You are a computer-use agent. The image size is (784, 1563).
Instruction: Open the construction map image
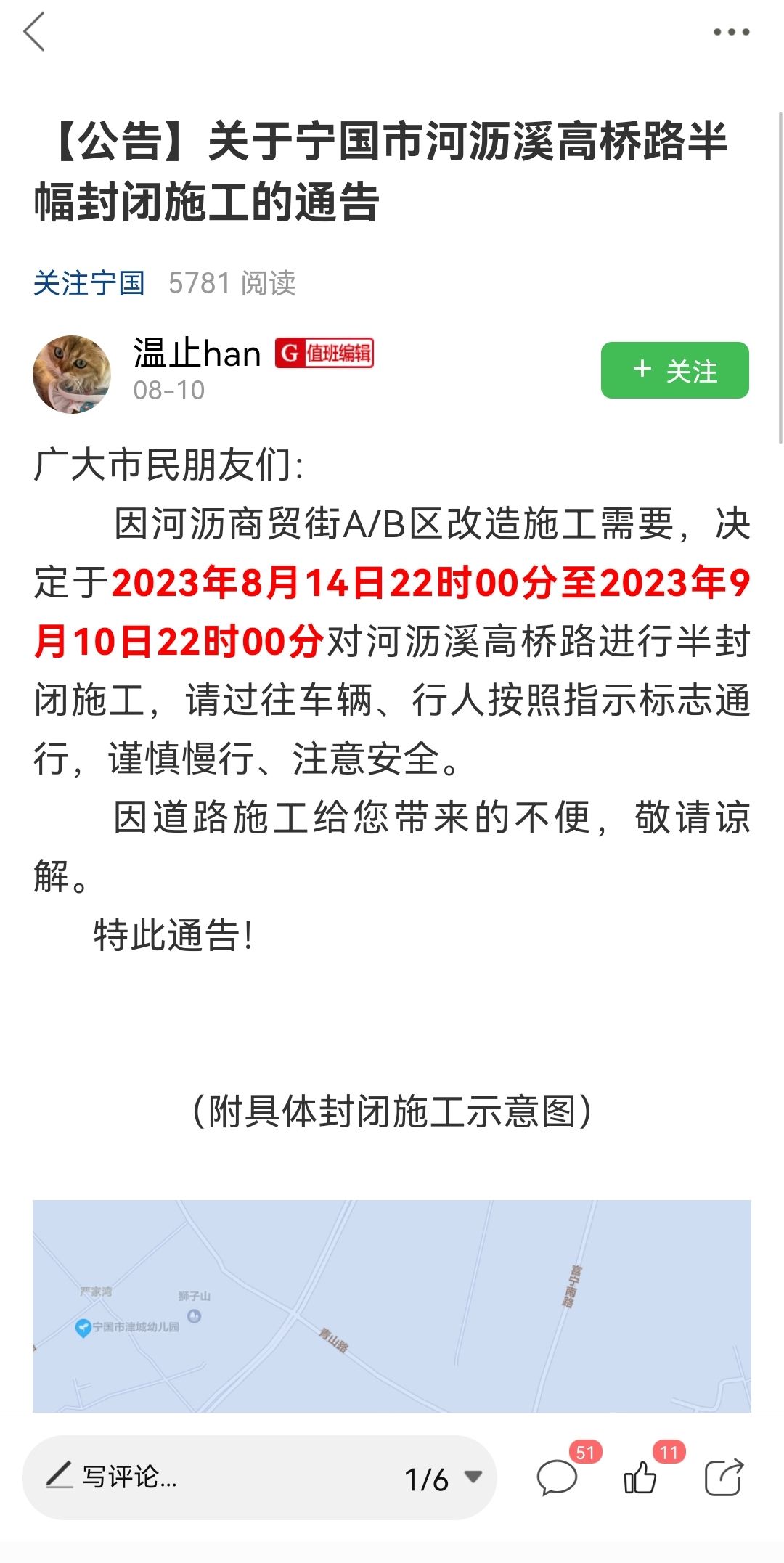point(392,1305)
